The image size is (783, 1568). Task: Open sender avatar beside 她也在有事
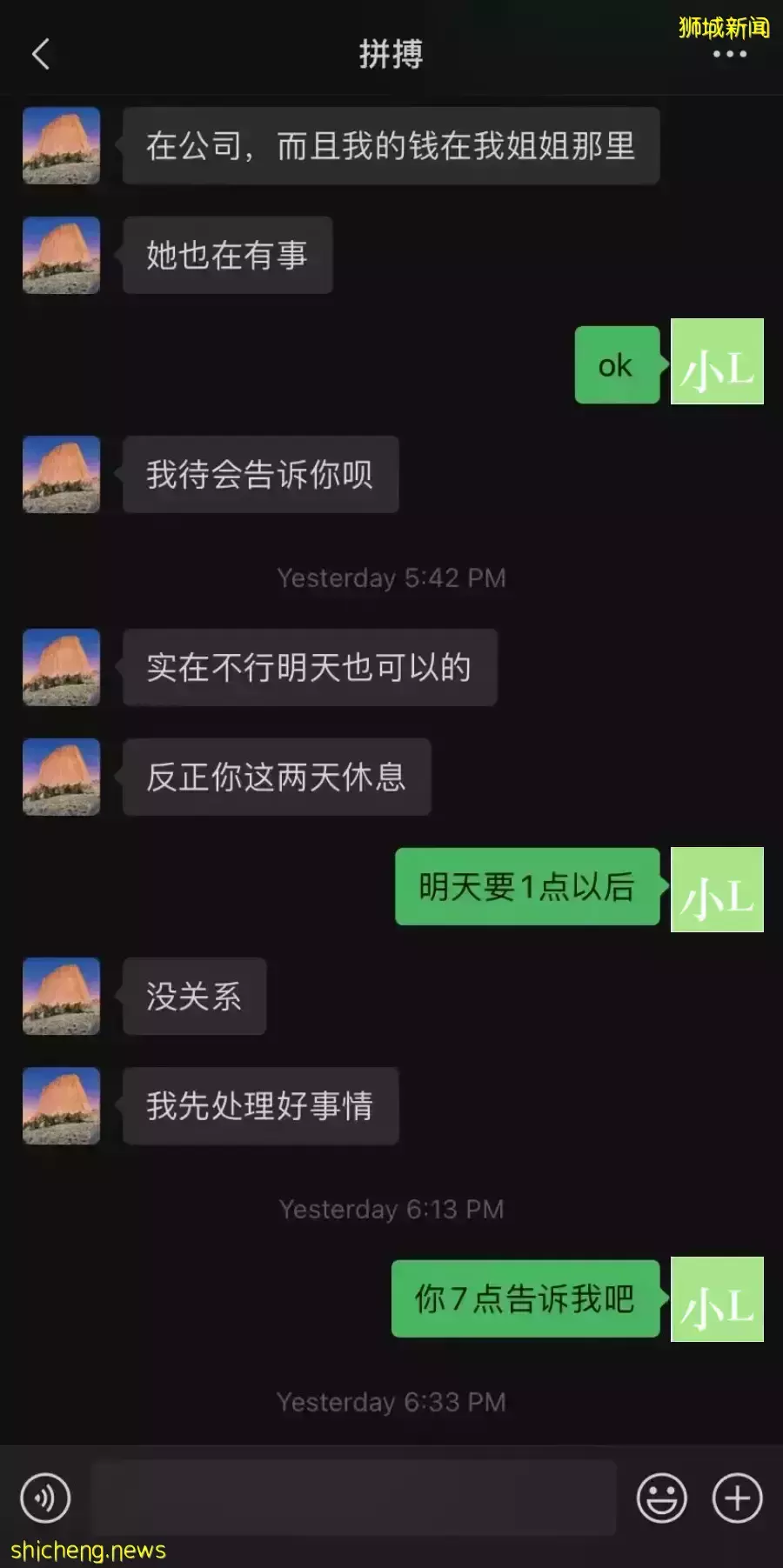[61, 255]
